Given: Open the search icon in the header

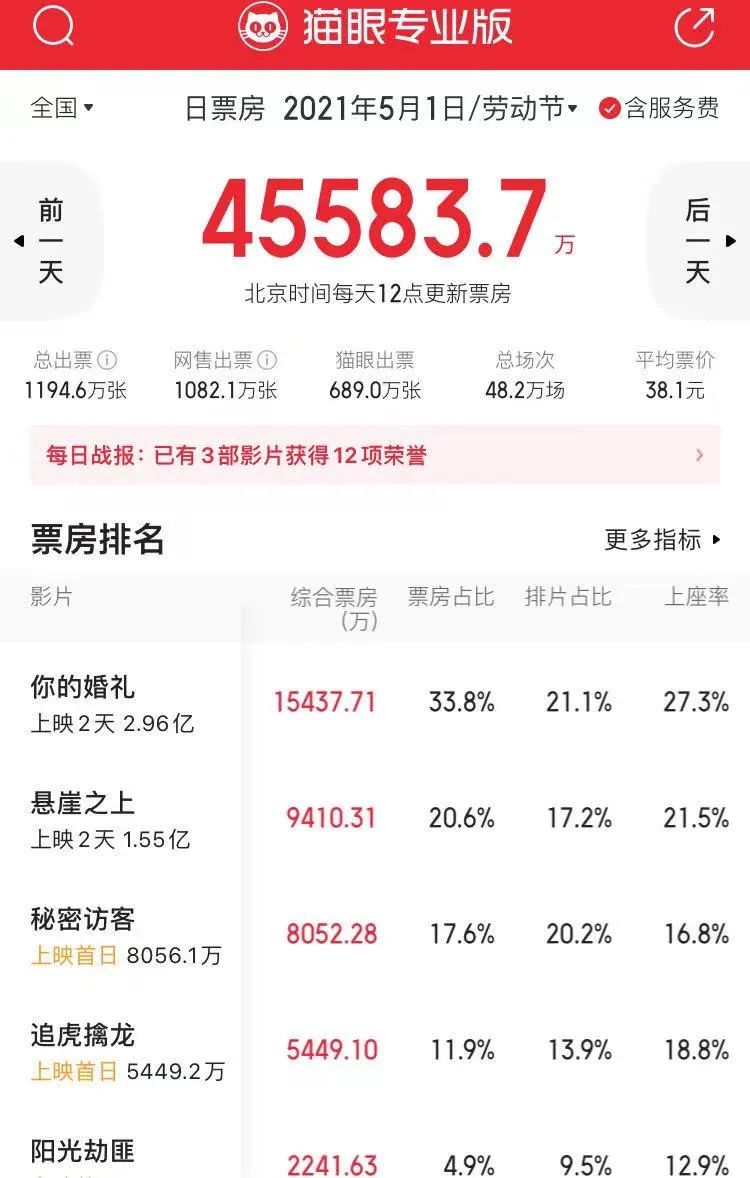Looking at the screenshot, I should tap(53, 28).
